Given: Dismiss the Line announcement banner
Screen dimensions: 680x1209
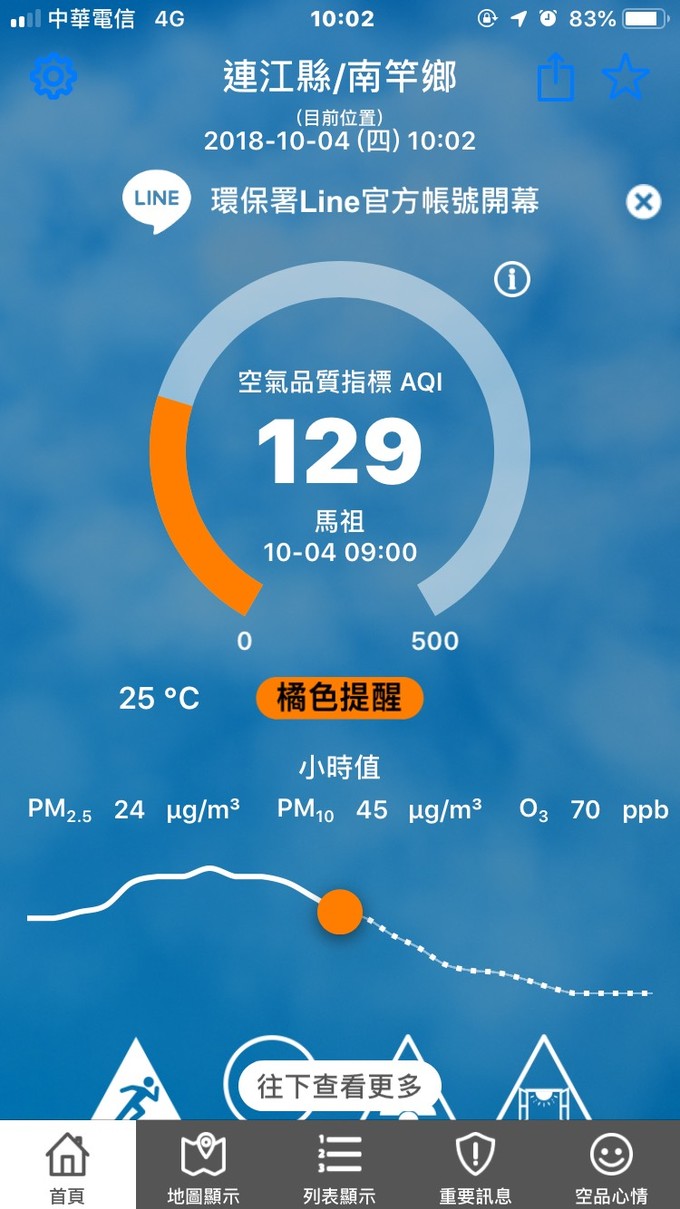Looking at the screenshot, I should [x=643, y=202].
